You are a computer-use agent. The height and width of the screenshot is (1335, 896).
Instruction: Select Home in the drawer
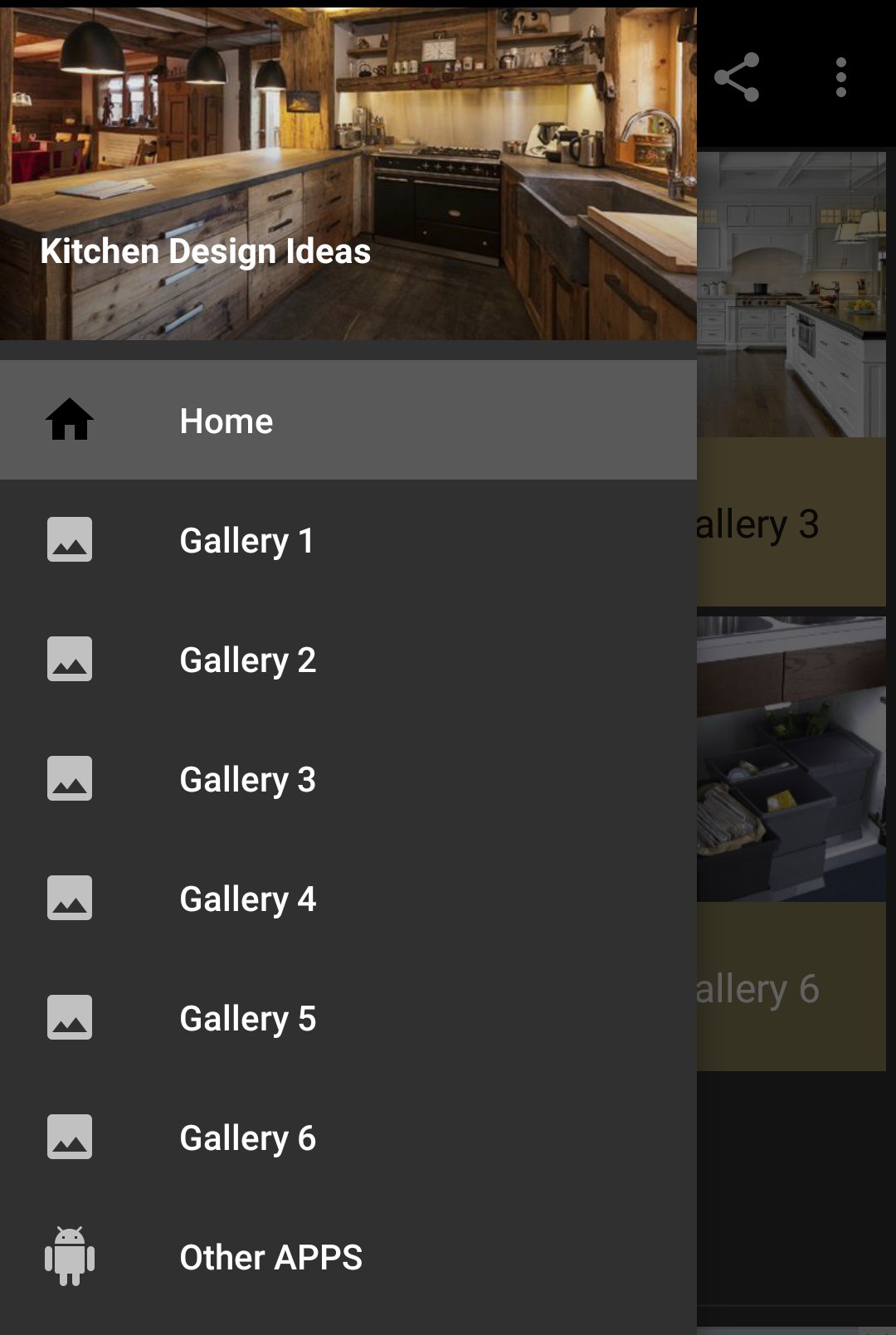tap(348, 420)
